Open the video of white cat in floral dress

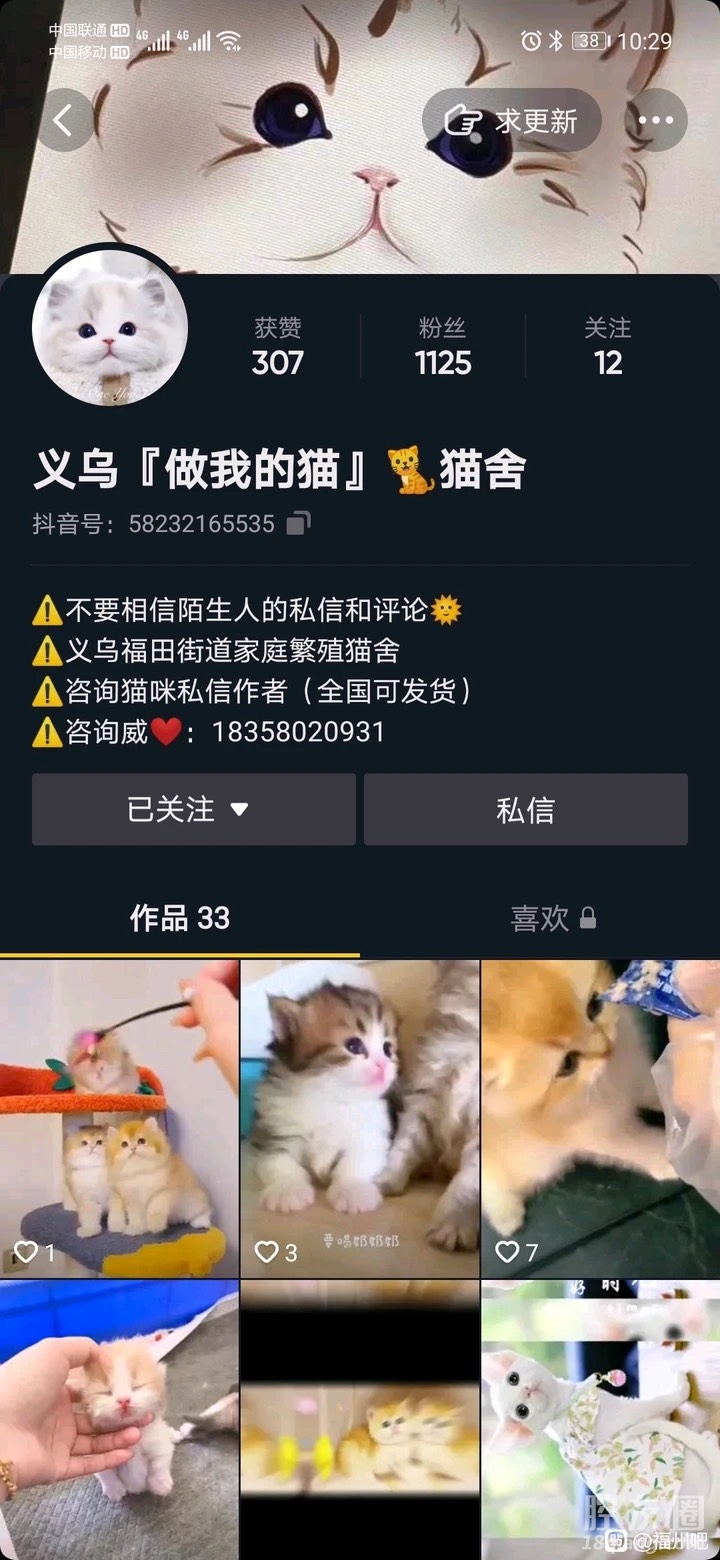(x=600, y=1420)
